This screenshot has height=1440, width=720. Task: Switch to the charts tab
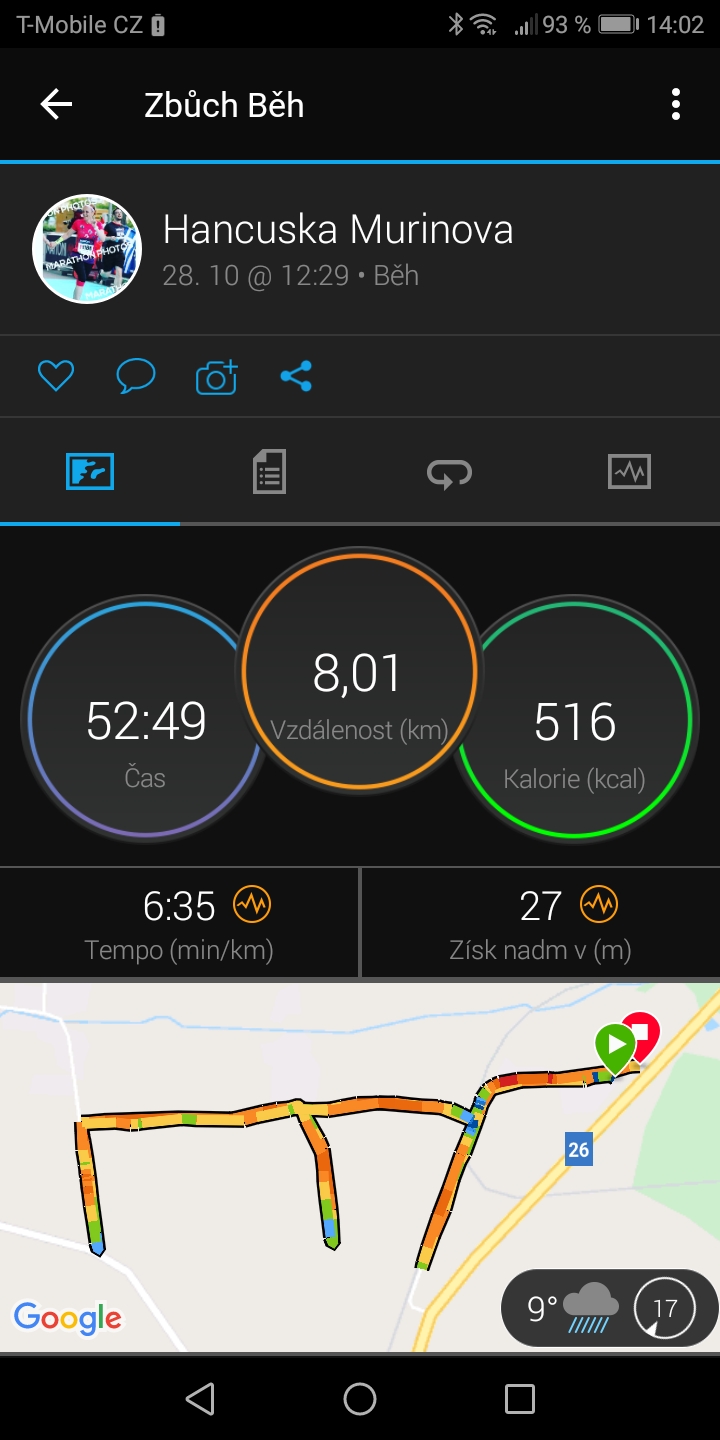point(629,471)
